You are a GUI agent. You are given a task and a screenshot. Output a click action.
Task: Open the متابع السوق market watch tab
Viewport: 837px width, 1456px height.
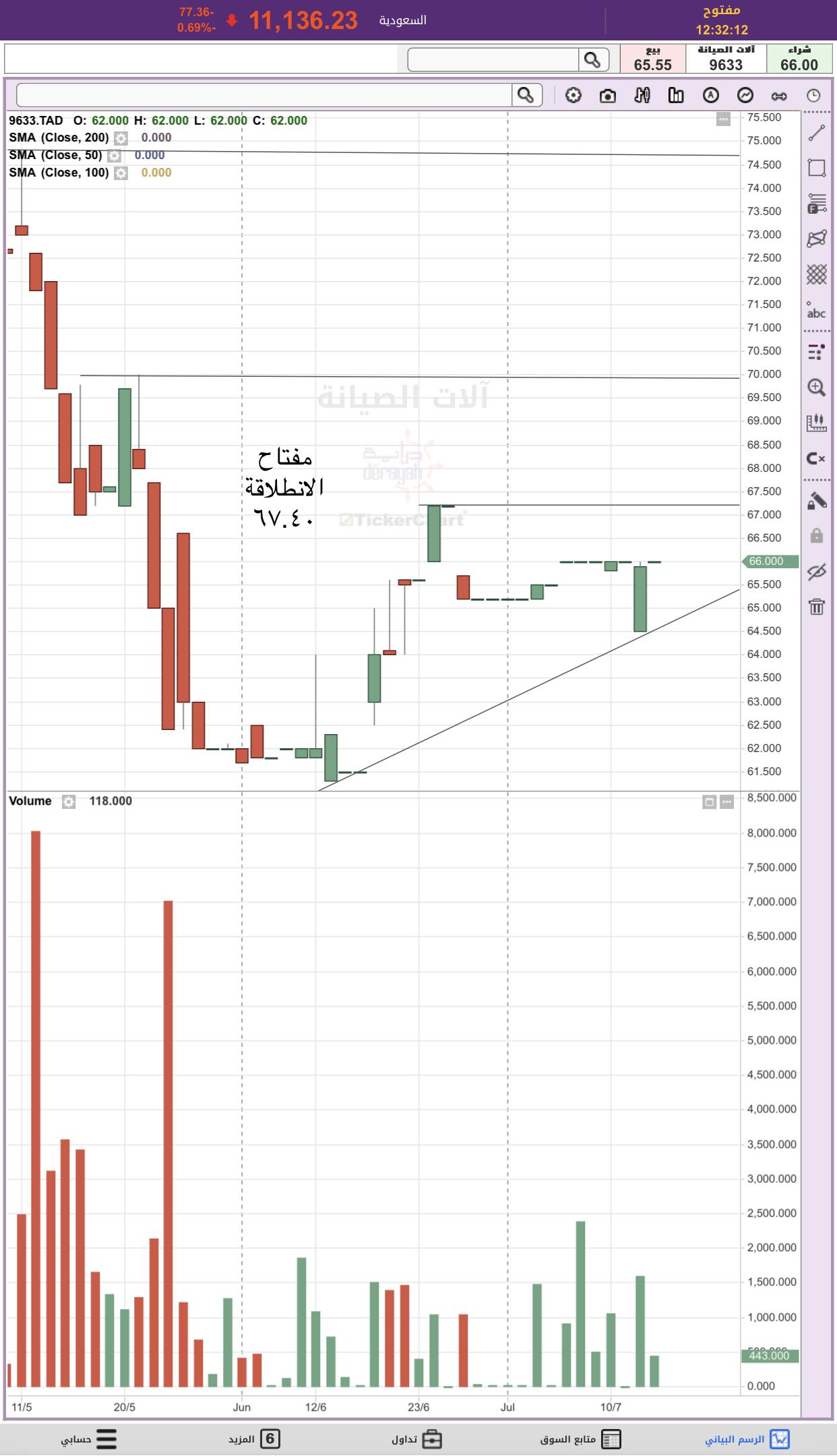tap(580, 1439)
